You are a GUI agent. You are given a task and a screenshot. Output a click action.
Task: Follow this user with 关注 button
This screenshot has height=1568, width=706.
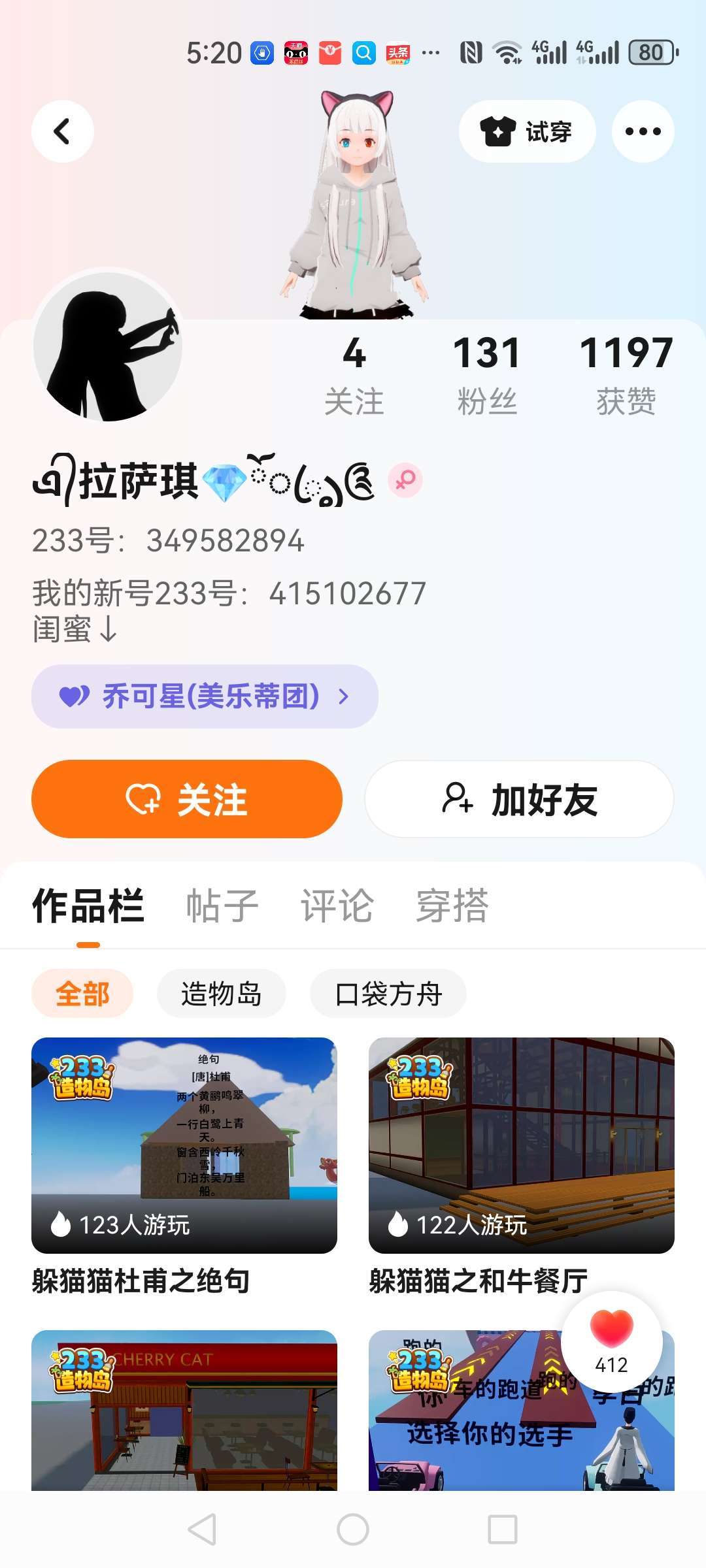pos(187,799)
